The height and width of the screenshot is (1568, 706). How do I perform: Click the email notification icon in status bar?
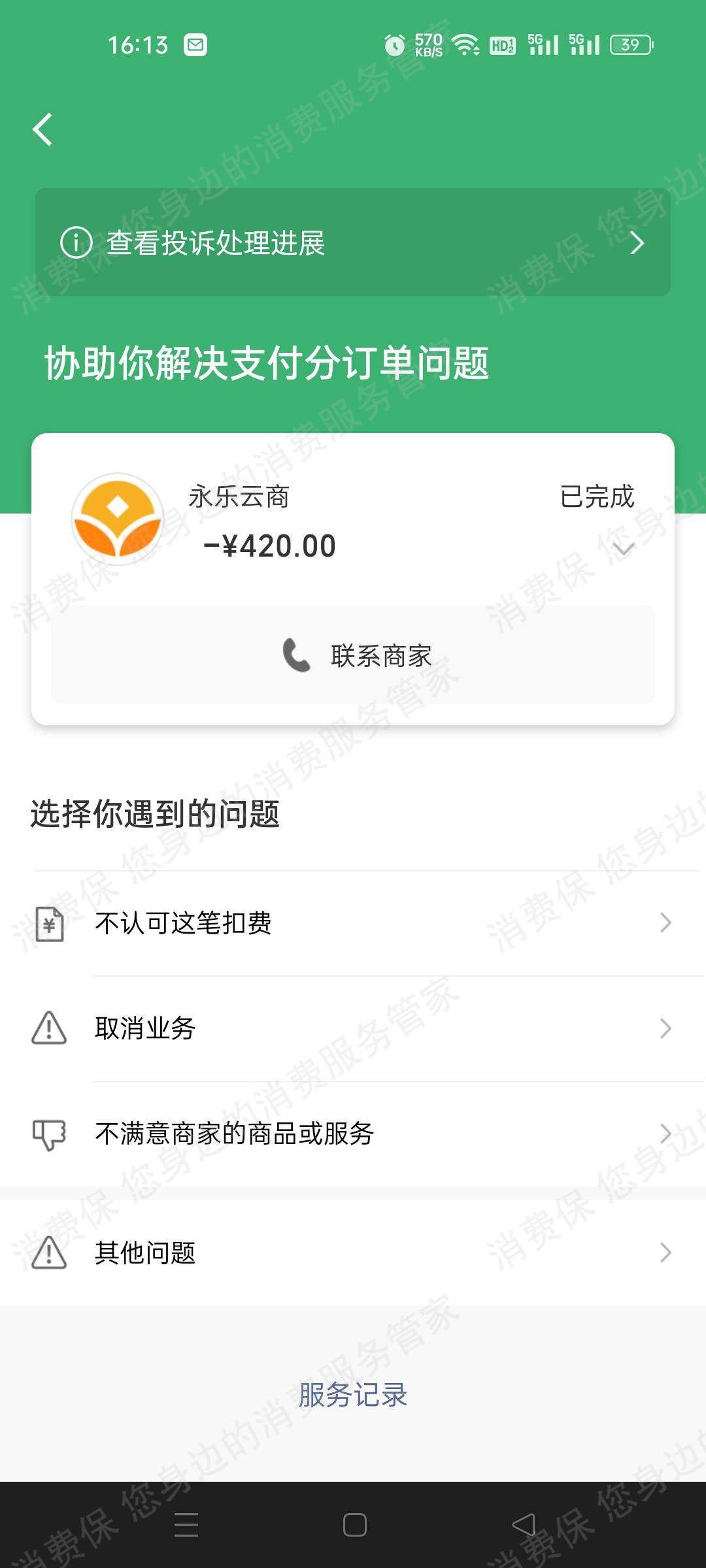pyautogui.click(x=193, y=44)
